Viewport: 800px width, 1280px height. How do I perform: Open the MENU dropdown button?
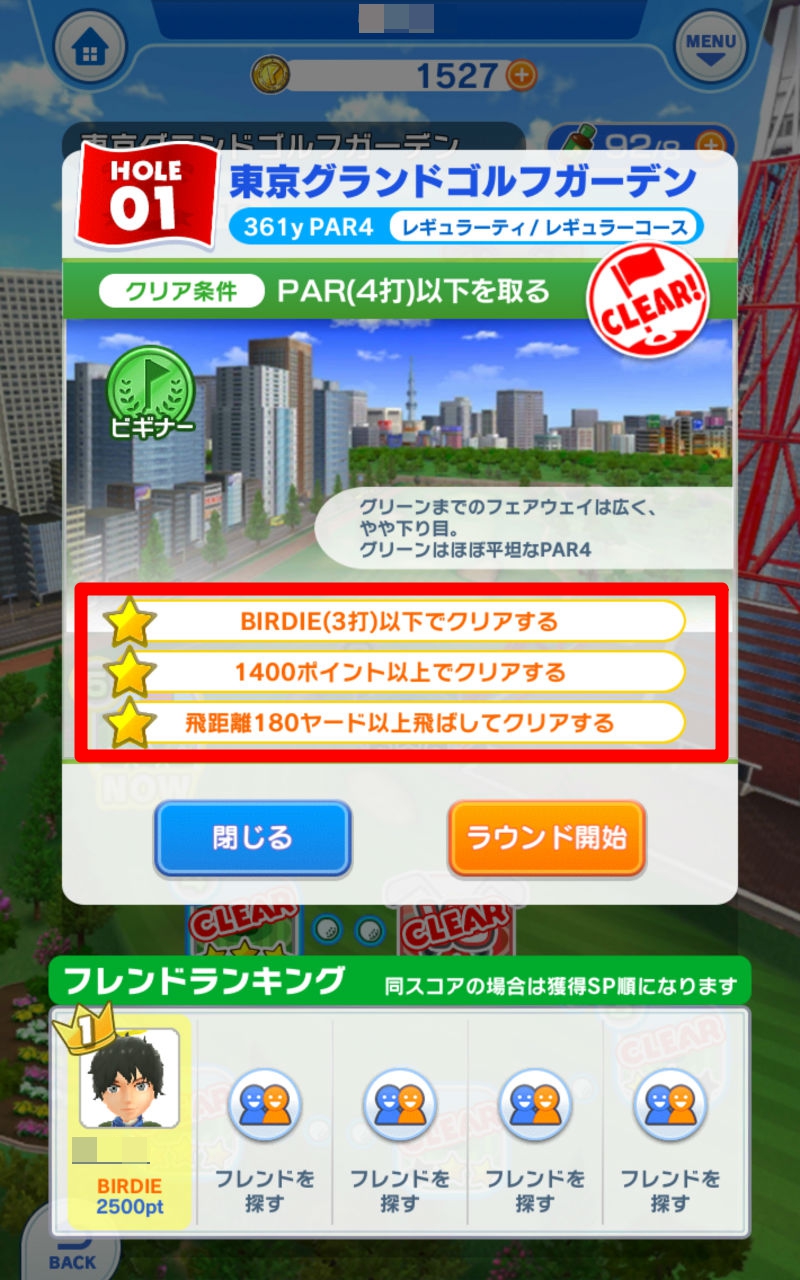pos(711,45)
